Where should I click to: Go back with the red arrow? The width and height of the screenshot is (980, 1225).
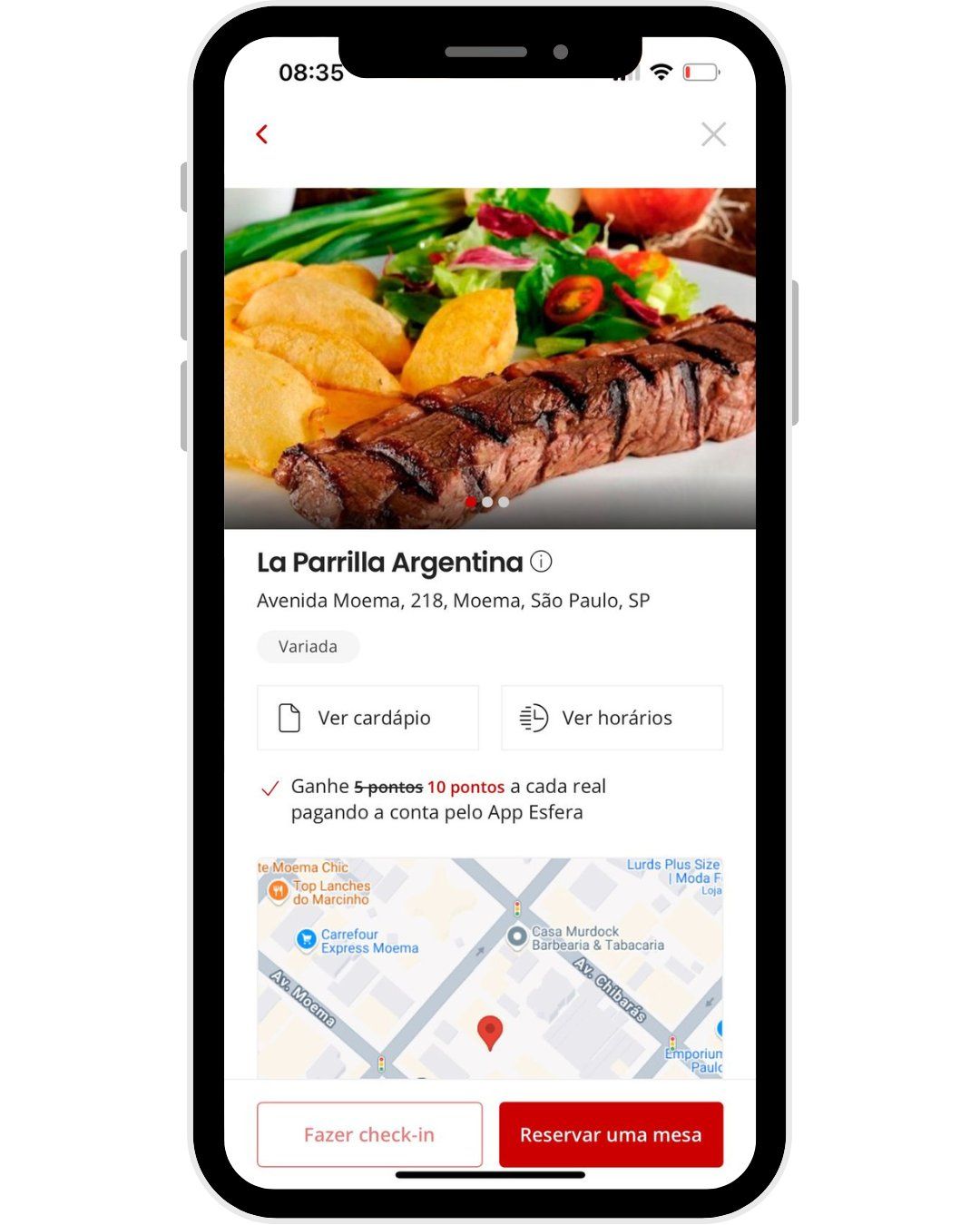click(x=262, y=134)
